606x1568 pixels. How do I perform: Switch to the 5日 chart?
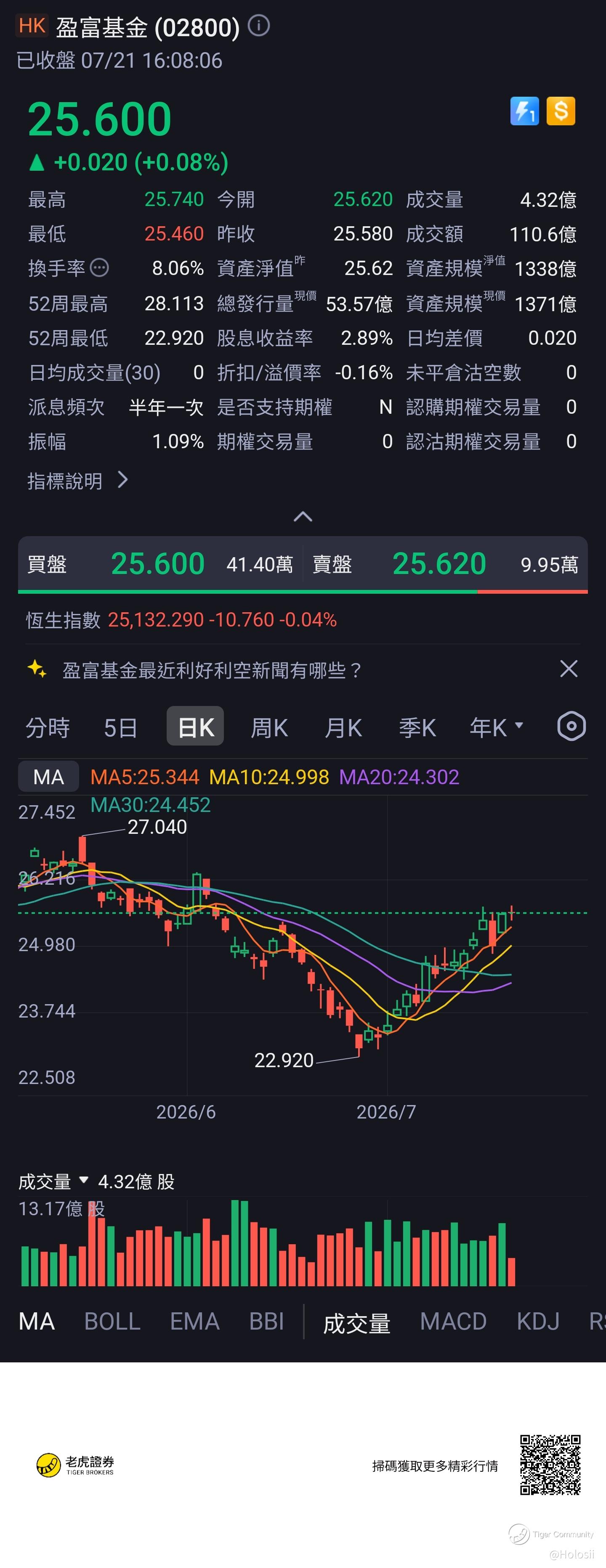click(x=121, y=727)
